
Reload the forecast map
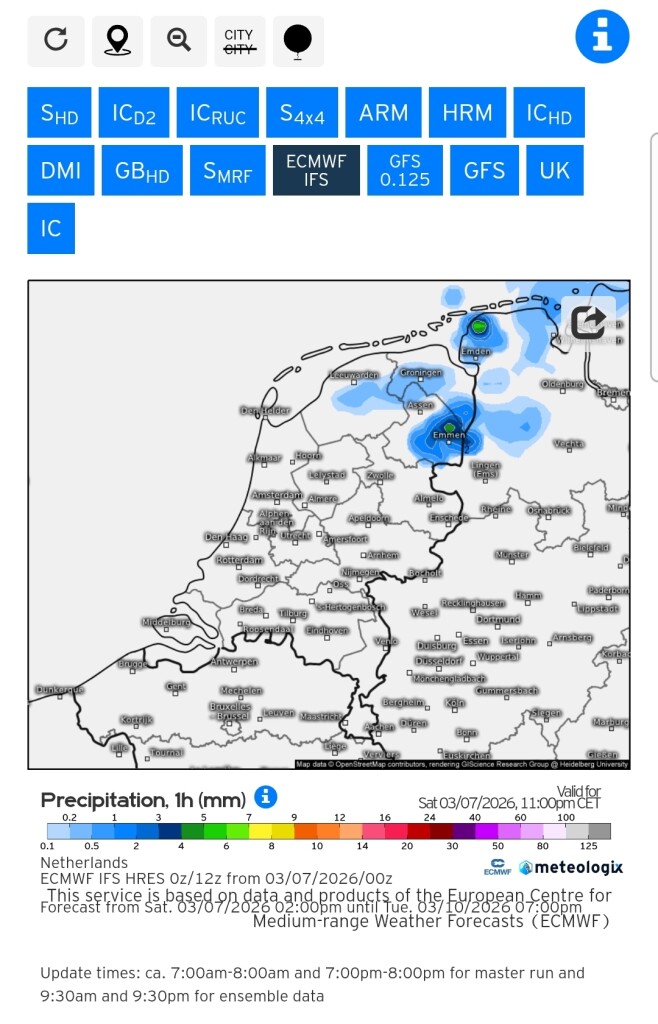tap(56, 41)
